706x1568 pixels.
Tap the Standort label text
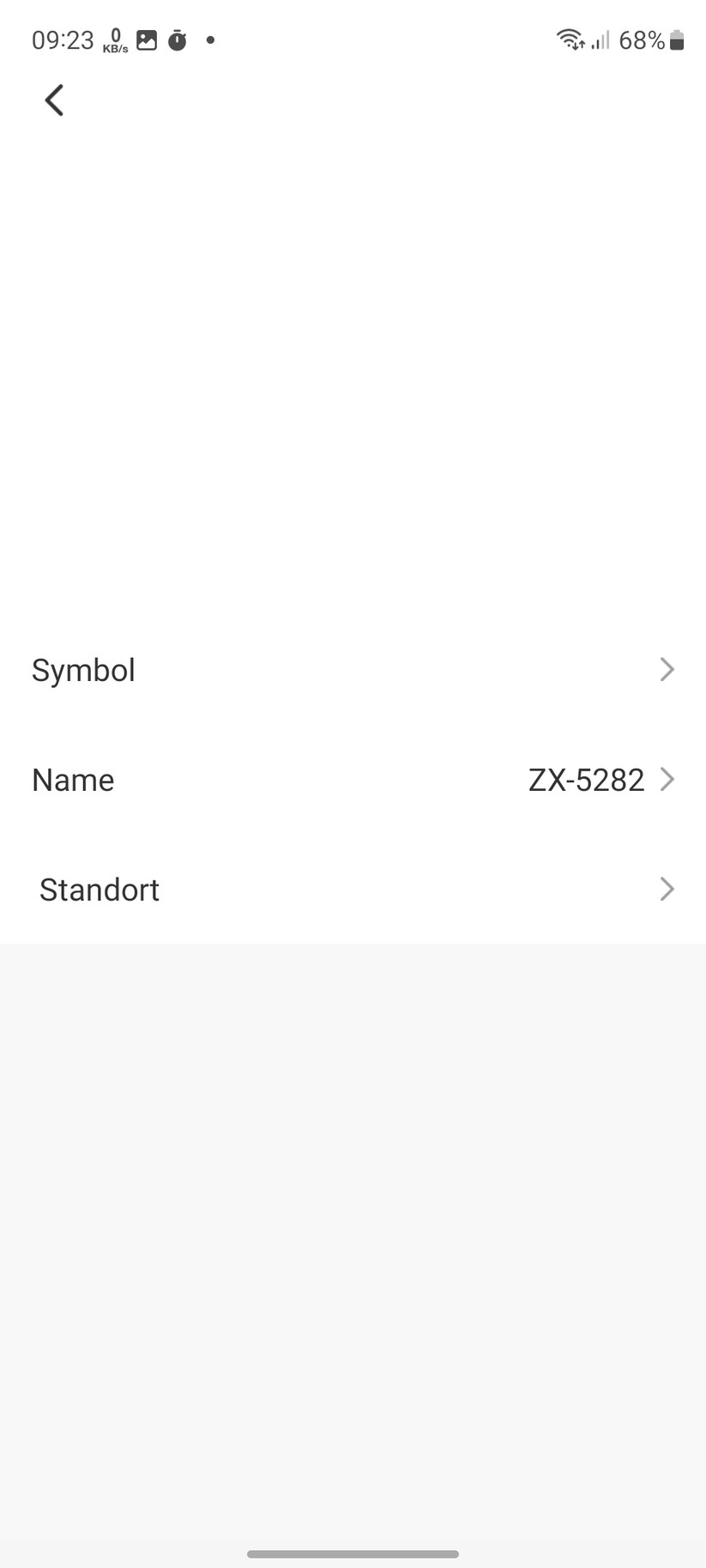pyautogui.click(x=99, y=890)
